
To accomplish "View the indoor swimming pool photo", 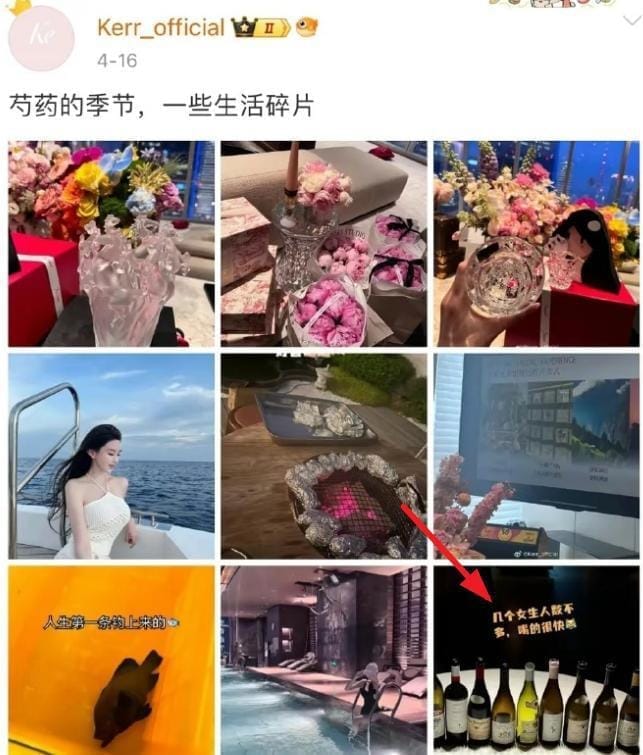I will point(323,660).
